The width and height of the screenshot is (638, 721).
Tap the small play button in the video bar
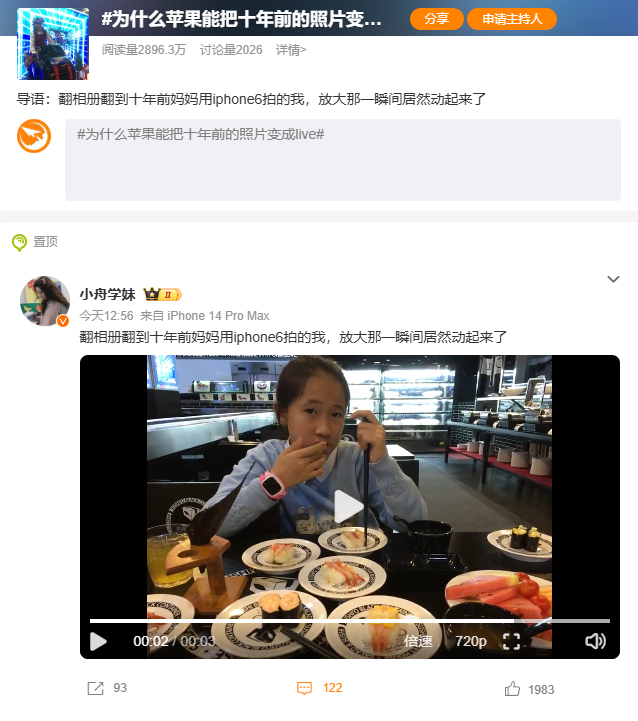click(99, 641)
